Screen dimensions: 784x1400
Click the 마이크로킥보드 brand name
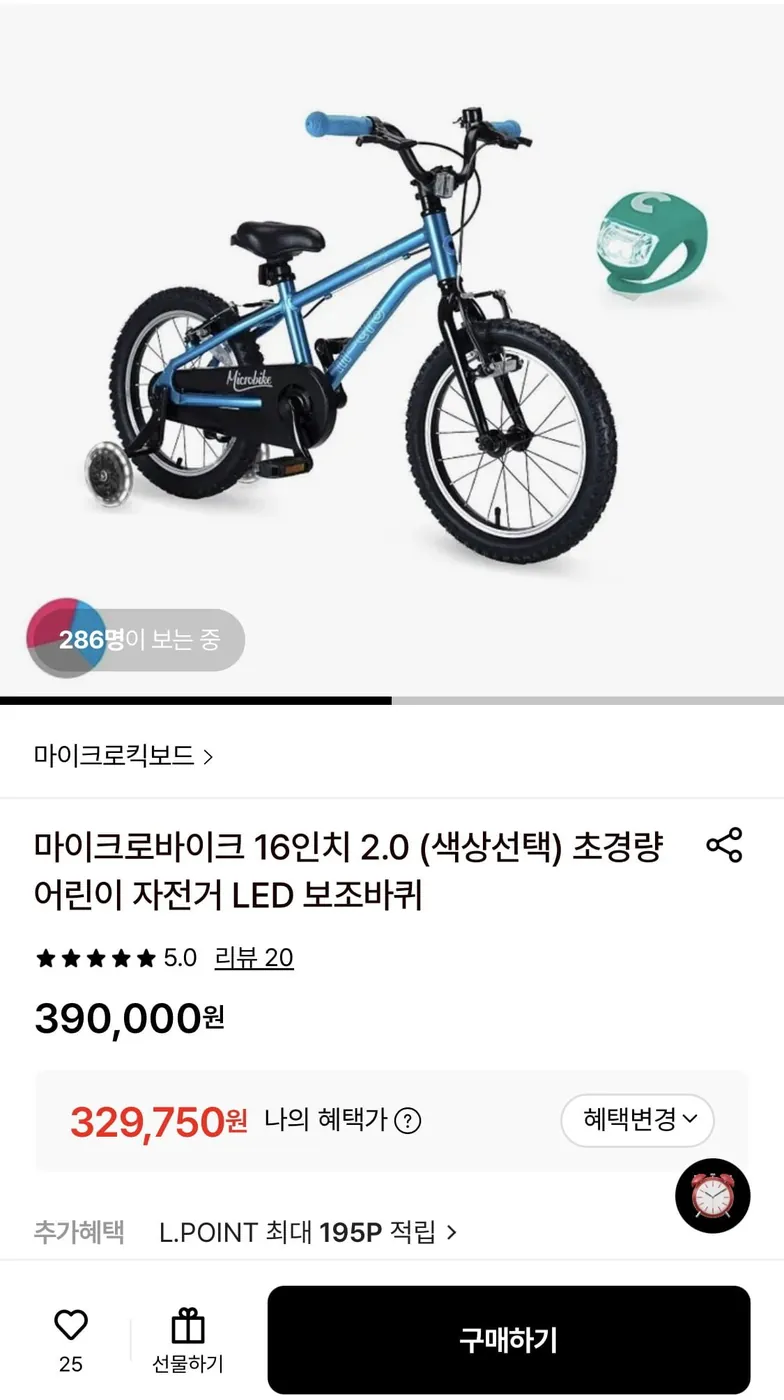110,757
